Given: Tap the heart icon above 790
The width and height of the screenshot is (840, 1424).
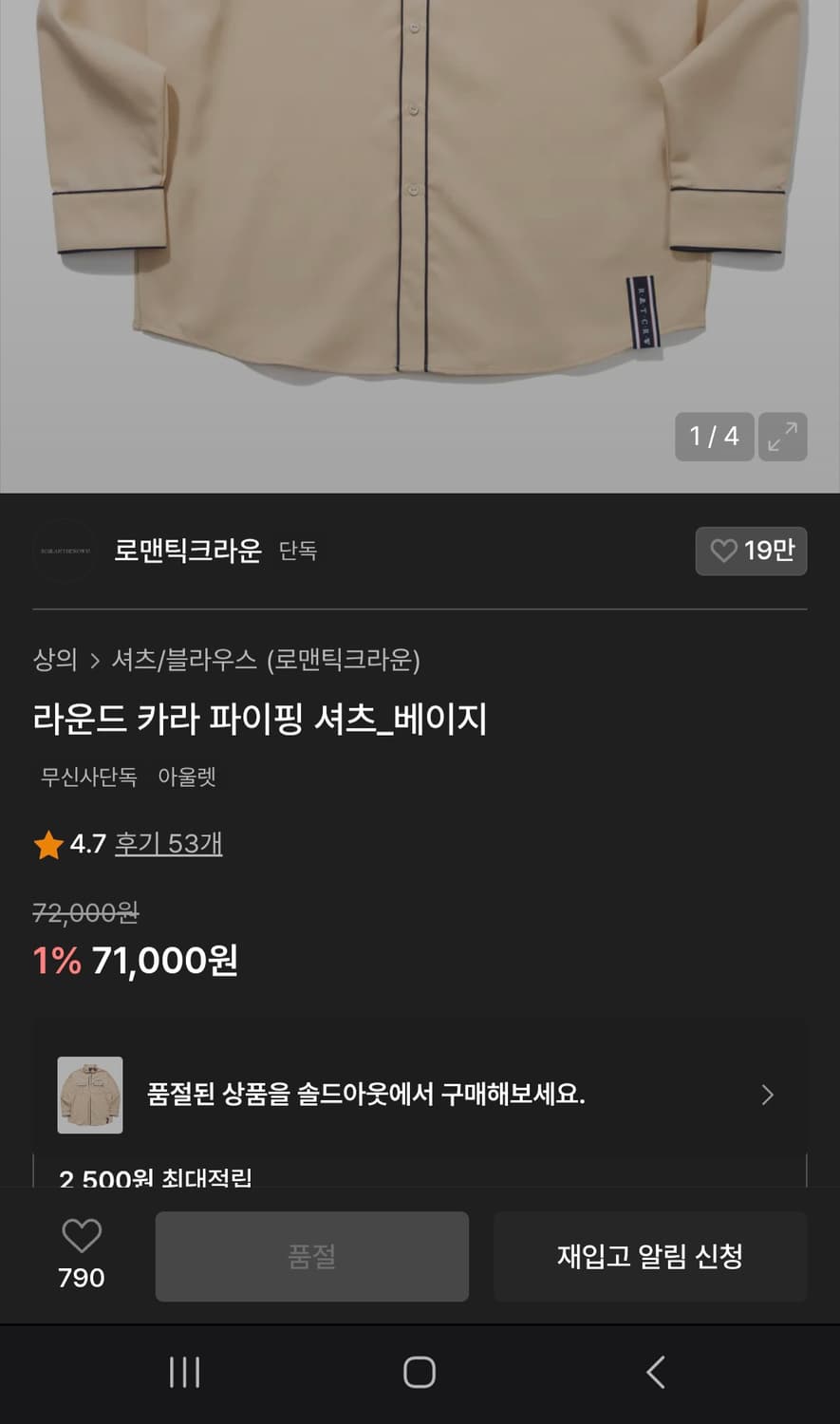Looking at the screenshot, I should click(x=81, y=1234).
